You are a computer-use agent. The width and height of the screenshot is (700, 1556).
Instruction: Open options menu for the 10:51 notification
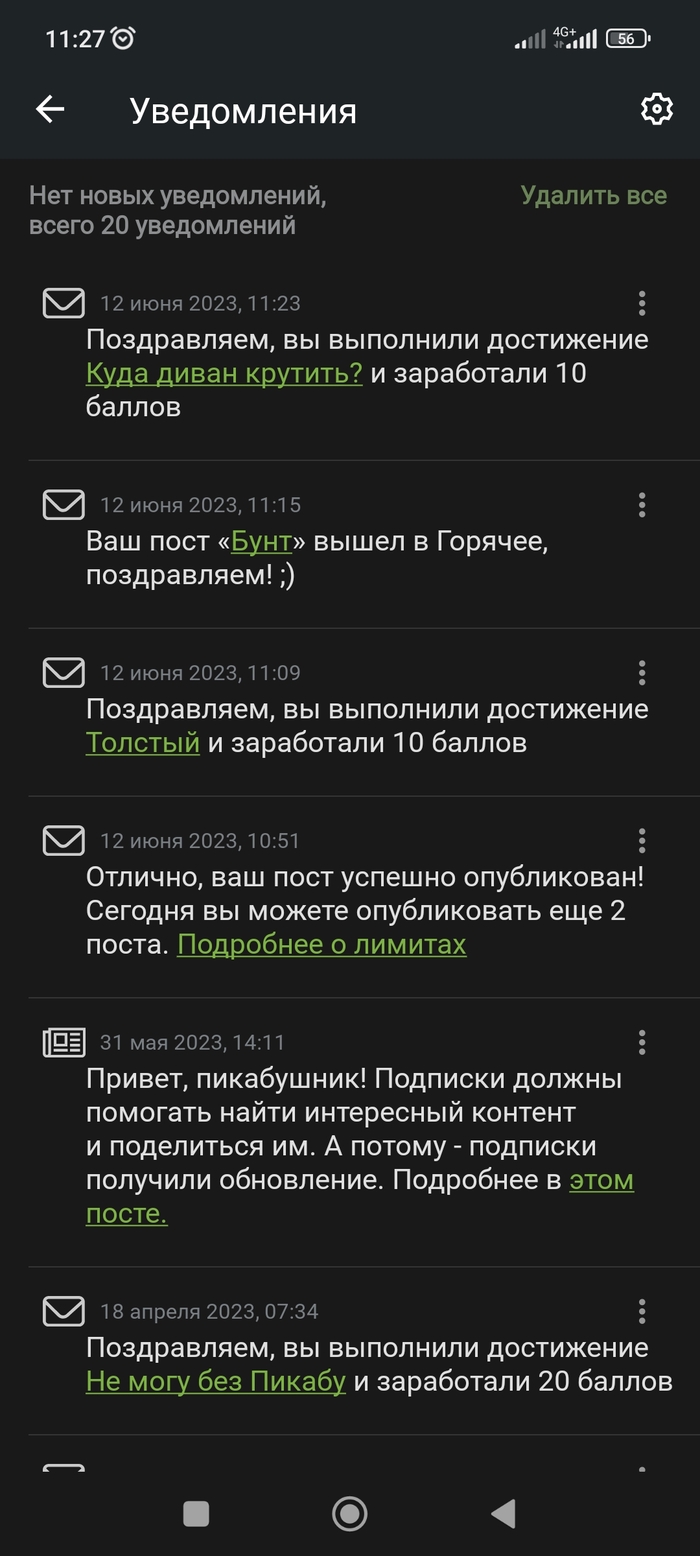[642, 841]
